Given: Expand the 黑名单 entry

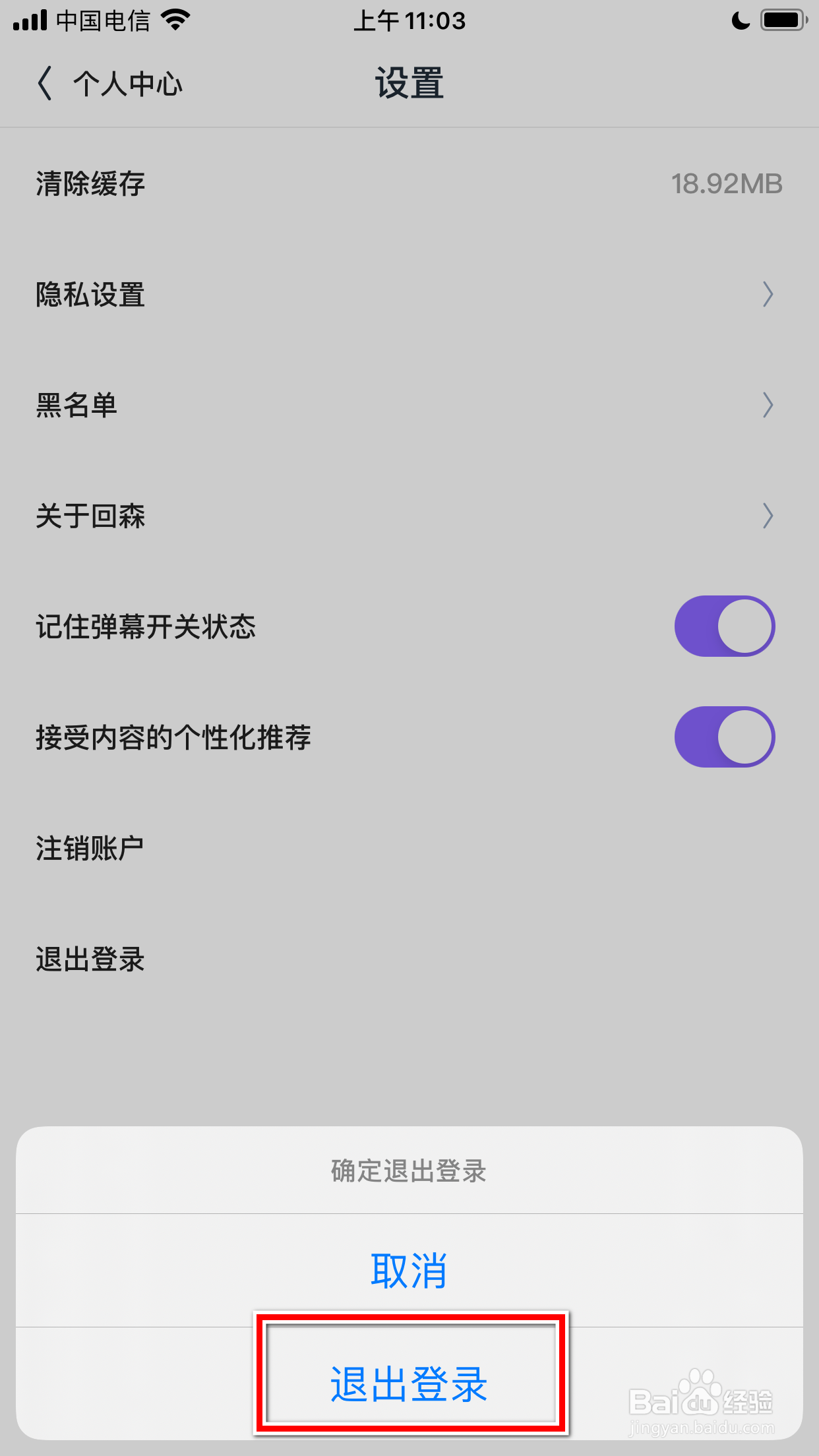Looking at the screenshot, I should tap(767, 406).
